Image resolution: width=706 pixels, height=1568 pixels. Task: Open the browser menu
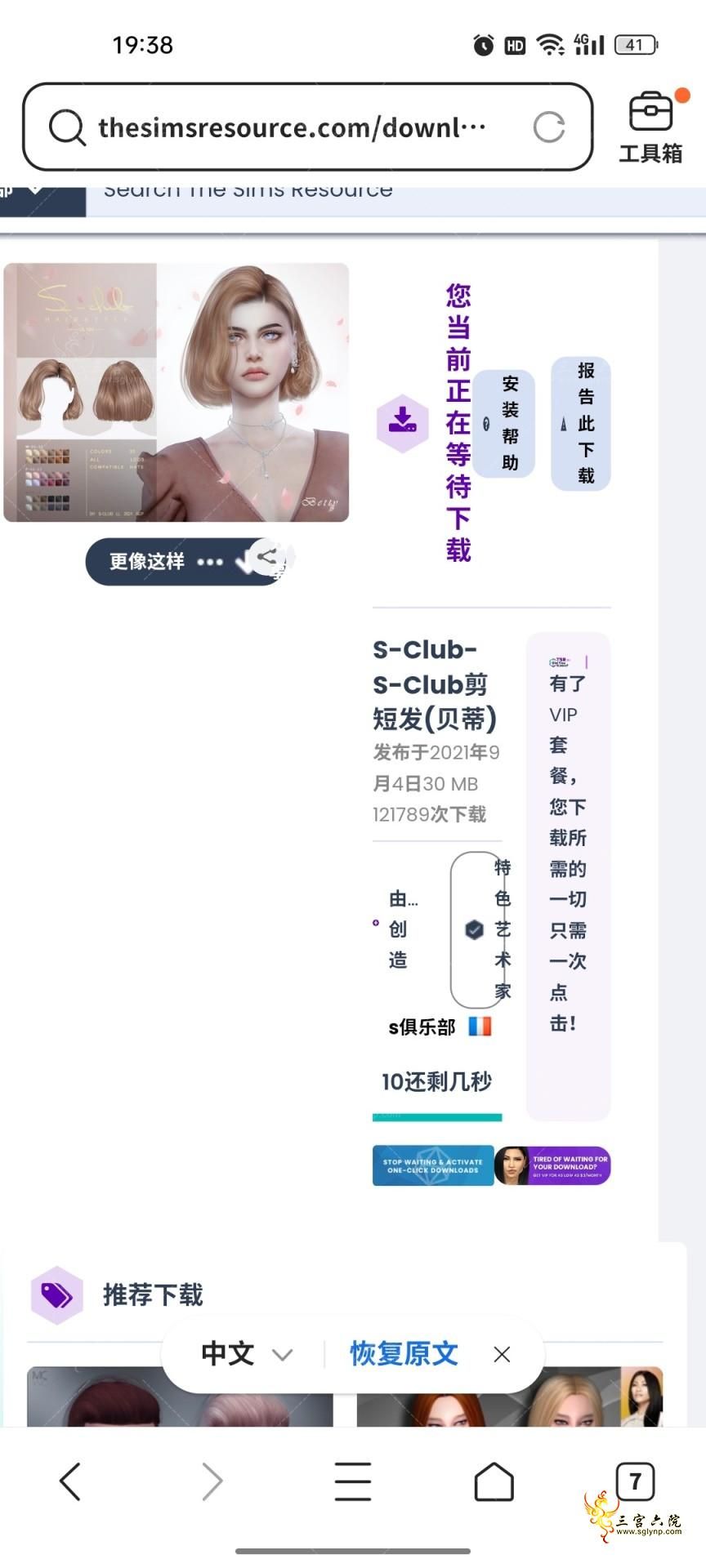click(x=353, y=1481)
